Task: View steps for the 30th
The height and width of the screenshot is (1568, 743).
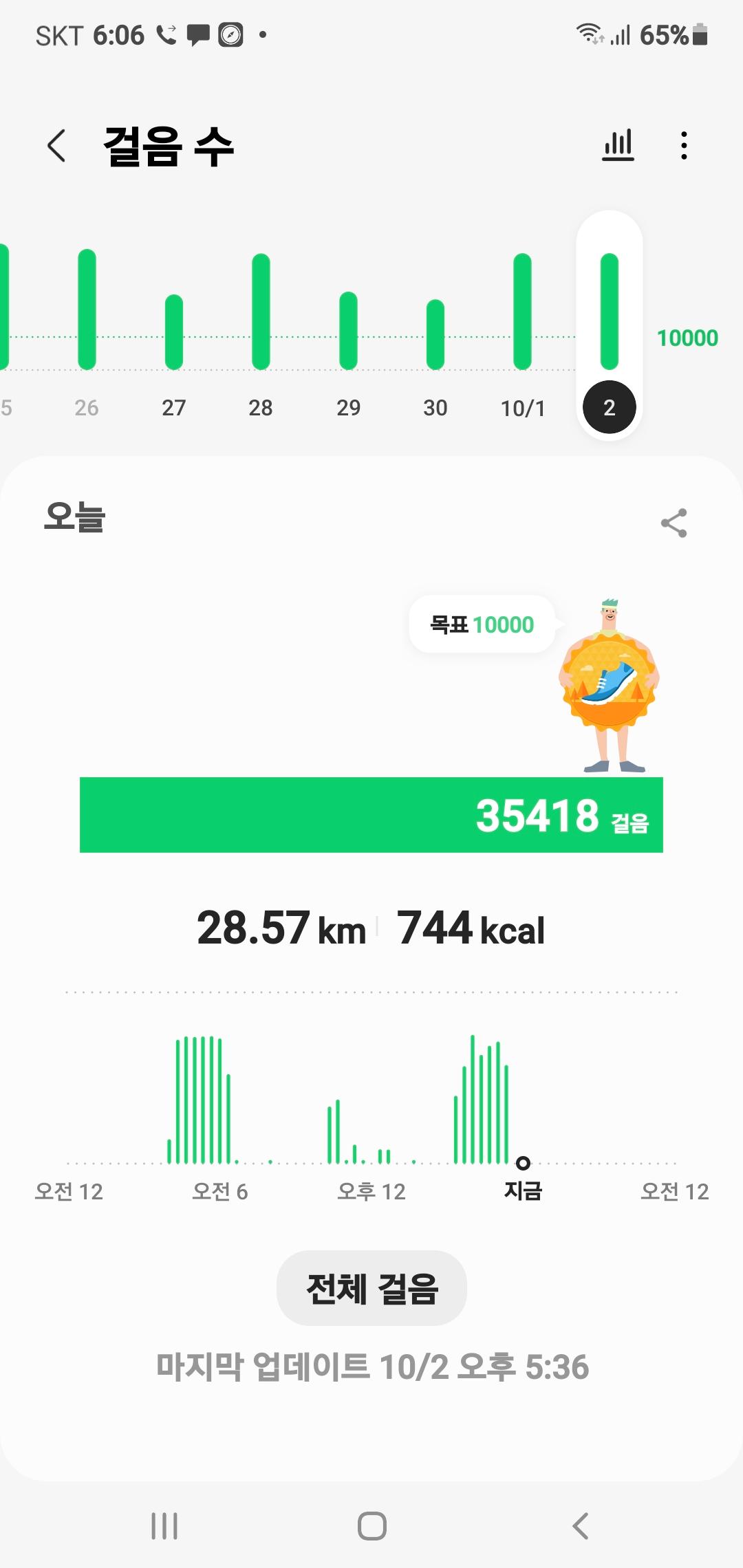Action: point(435,334)
